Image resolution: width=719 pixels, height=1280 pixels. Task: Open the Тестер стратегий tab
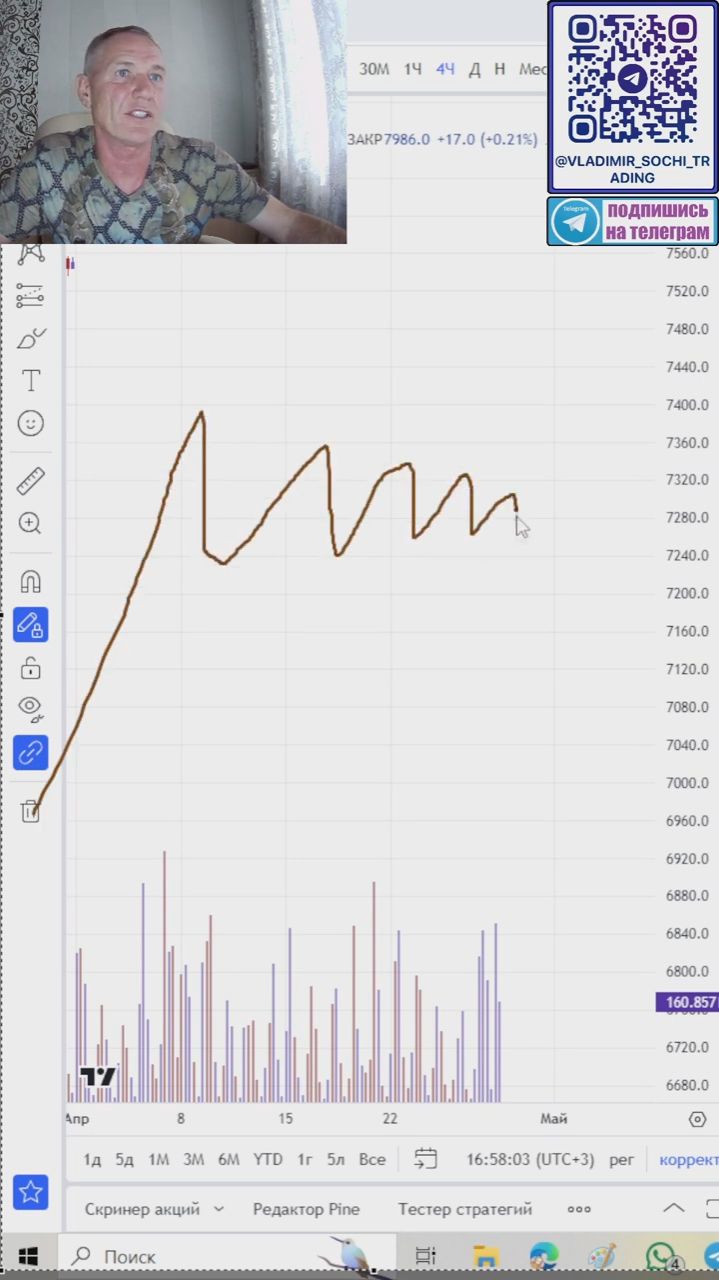(465, 1209)
